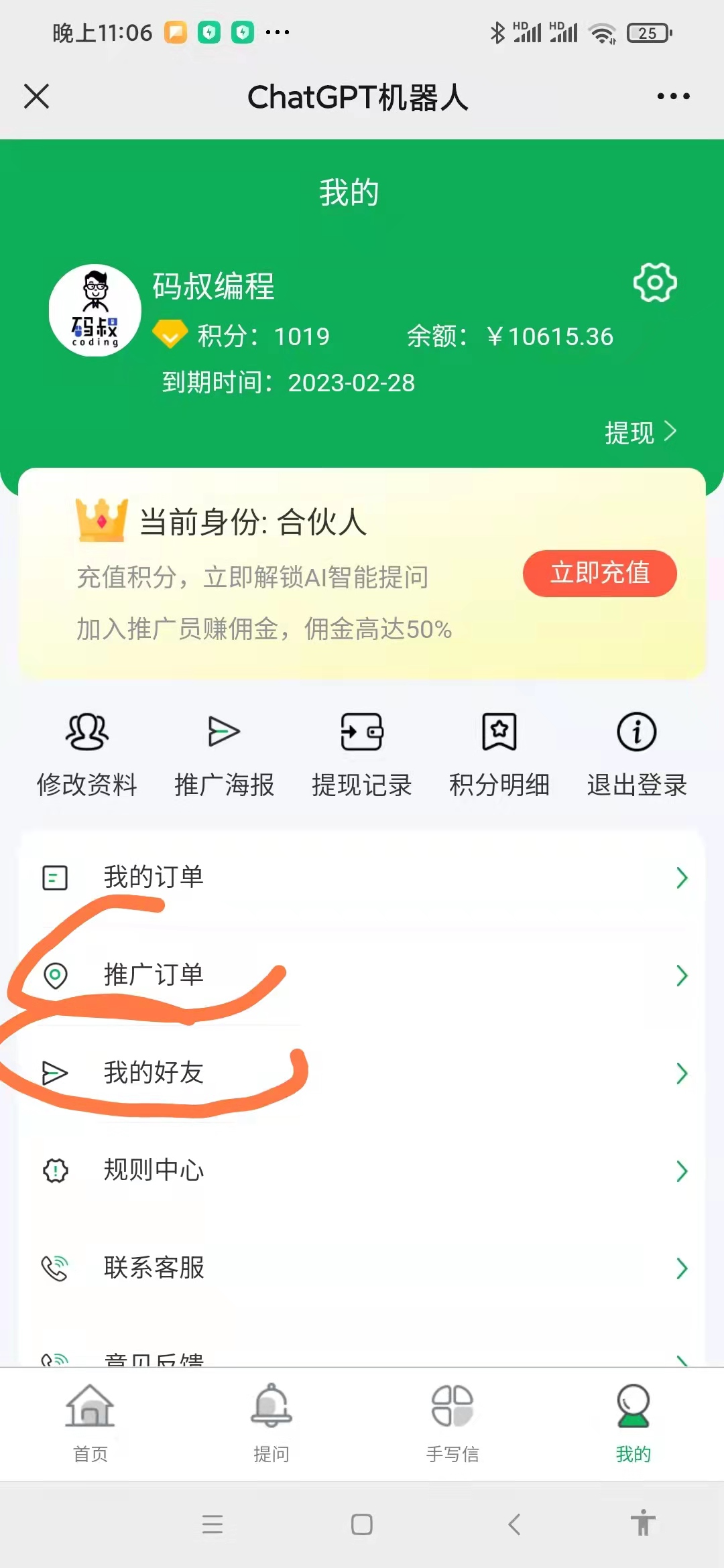
Task: Open the 规则中心 row
Action: coord(362,1171)
